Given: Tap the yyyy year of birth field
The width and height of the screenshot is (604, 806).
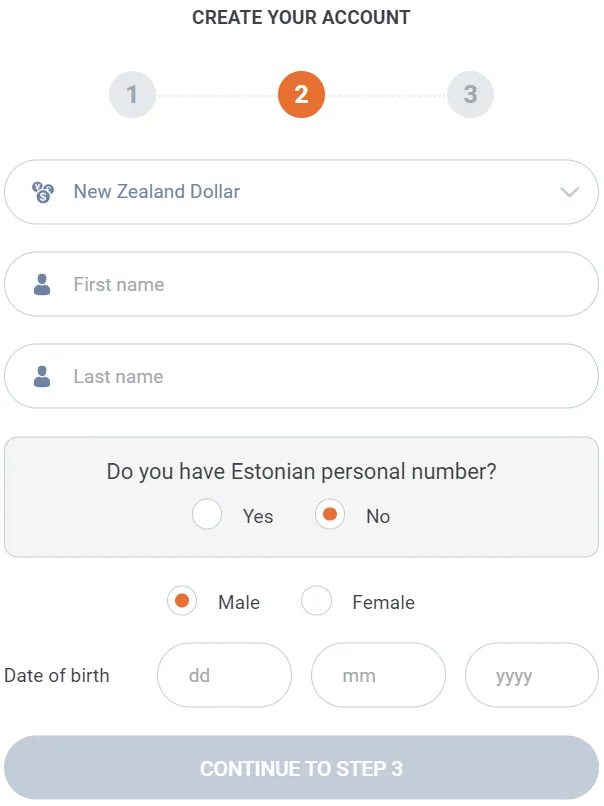Looking at the screenshot, I should point(531,675).
